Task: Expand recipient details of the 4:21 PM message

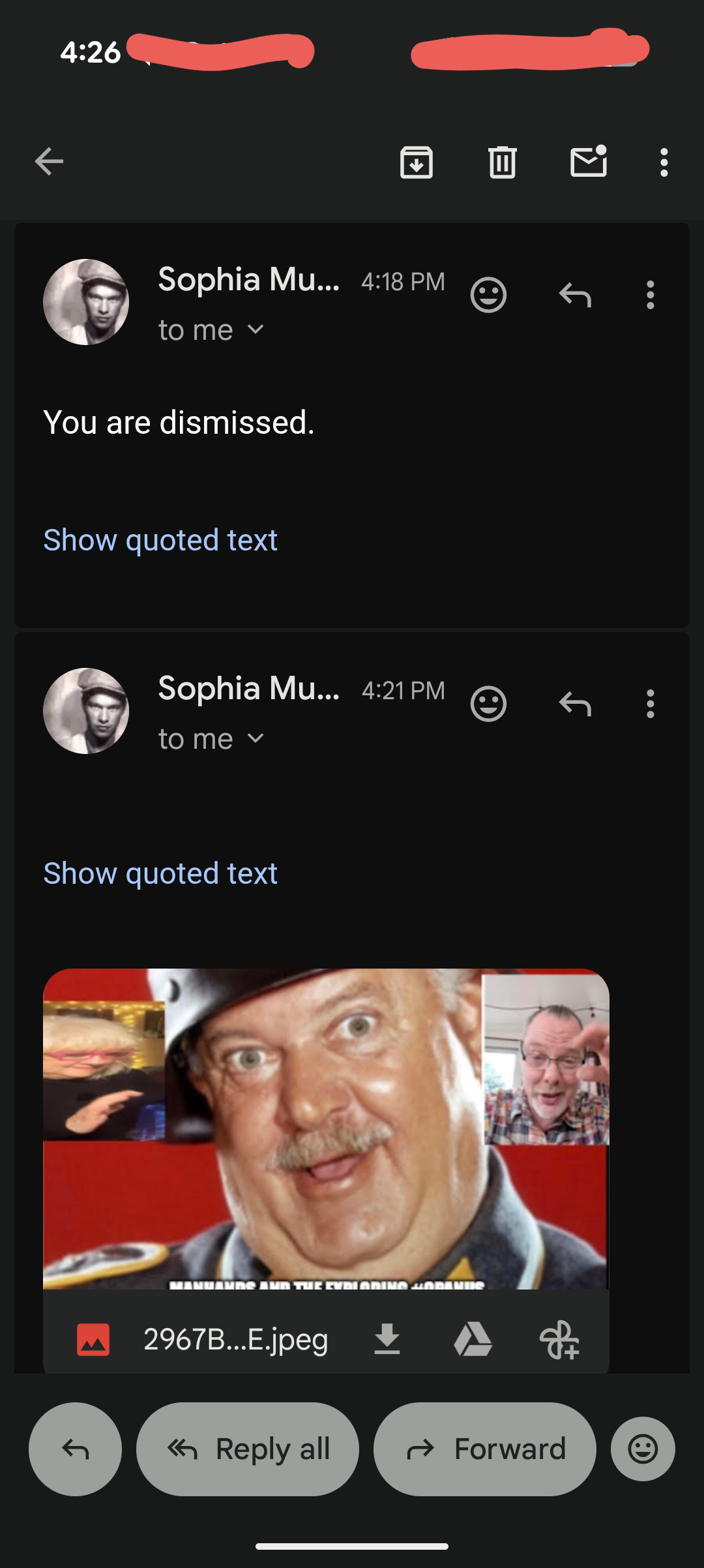Action: point(211,739)
